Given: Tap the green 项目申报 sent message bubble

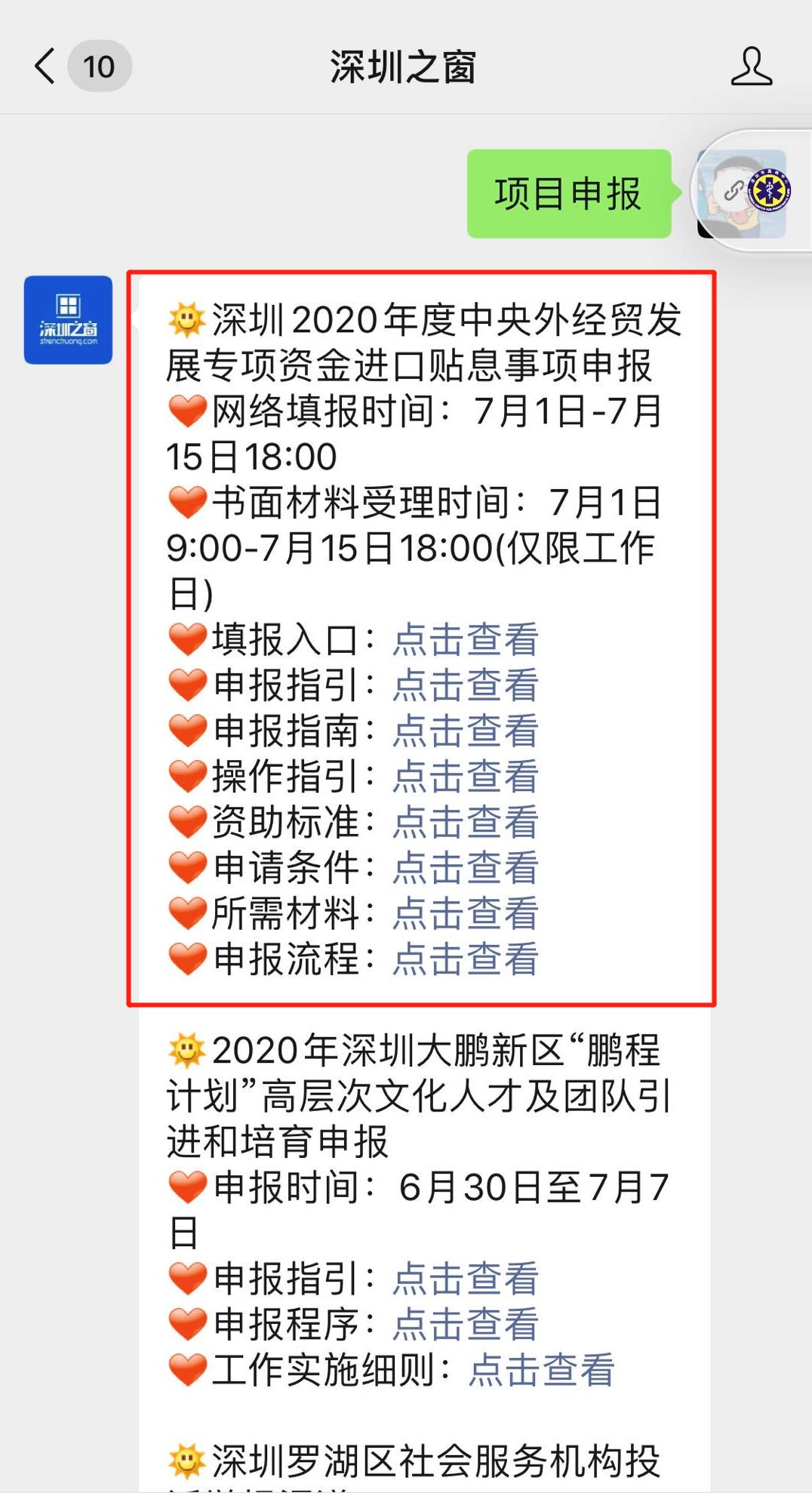Looking at the screenshot, I should click(x=568, y=195).
